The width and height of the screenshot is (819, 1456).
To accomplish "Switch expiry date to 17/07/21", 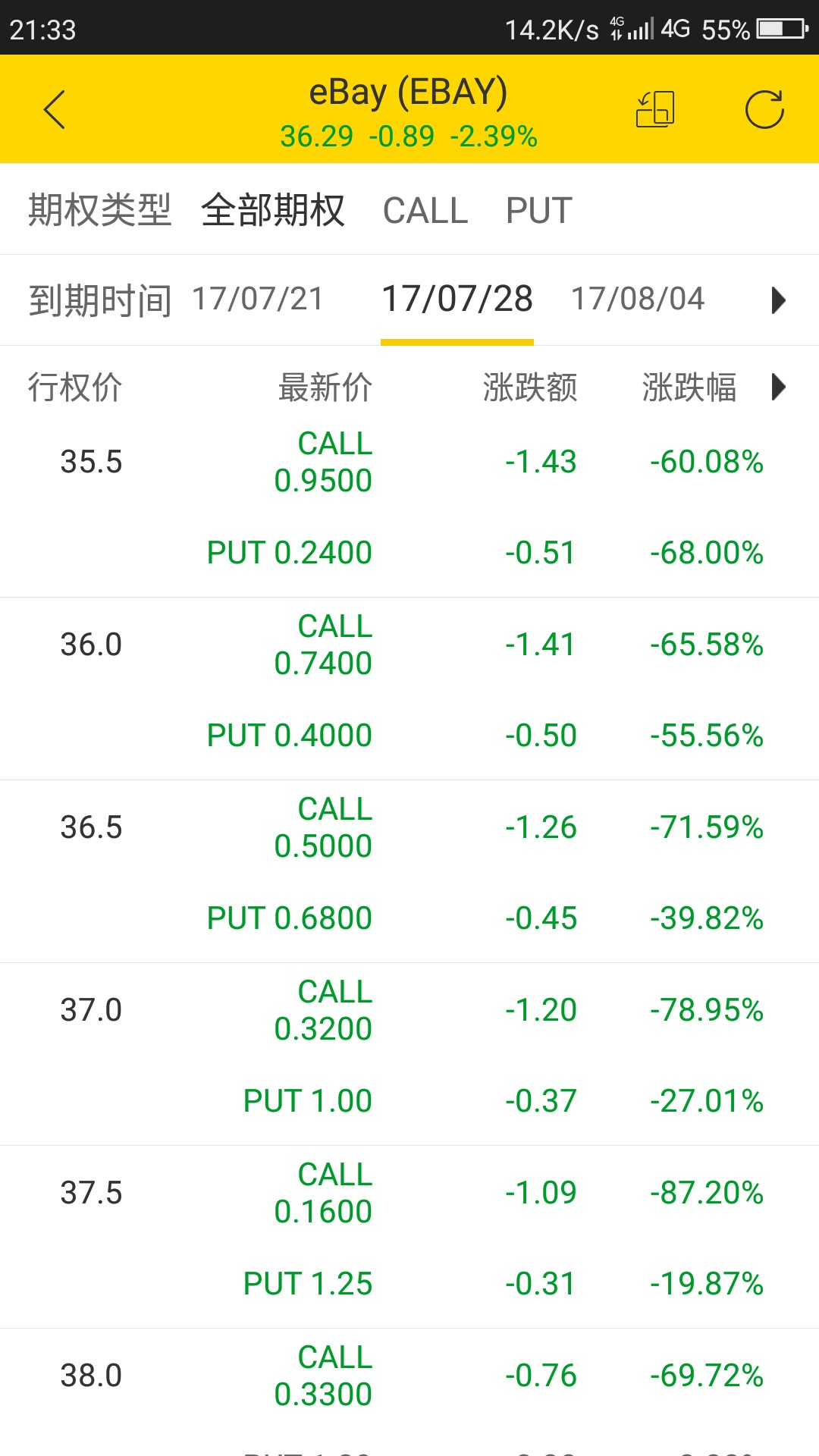I will (258, 299).
